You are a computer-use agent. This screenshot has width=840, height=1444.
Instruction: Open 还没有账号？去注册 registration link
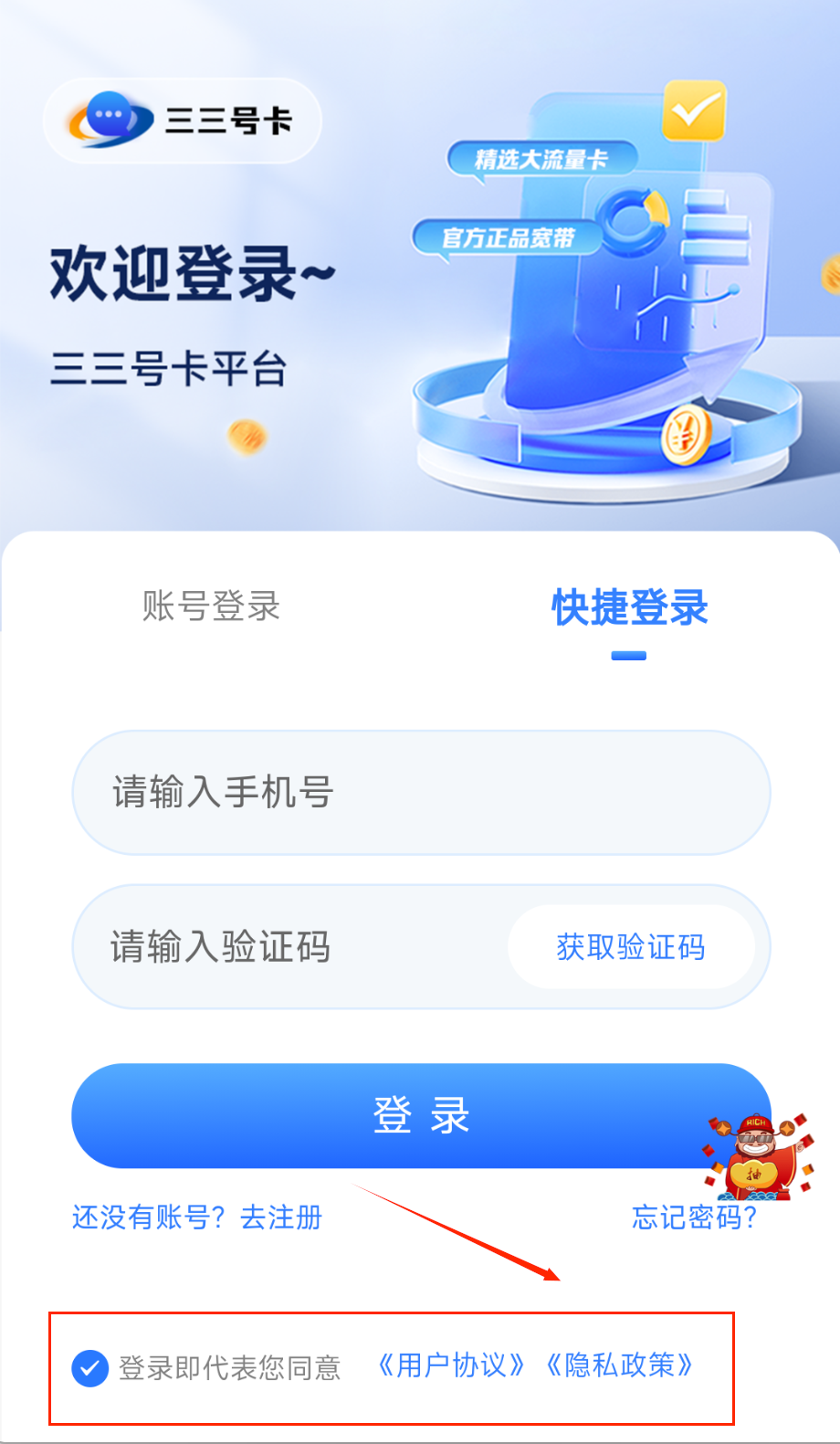pyautogui.click(x=197, y=1217)
